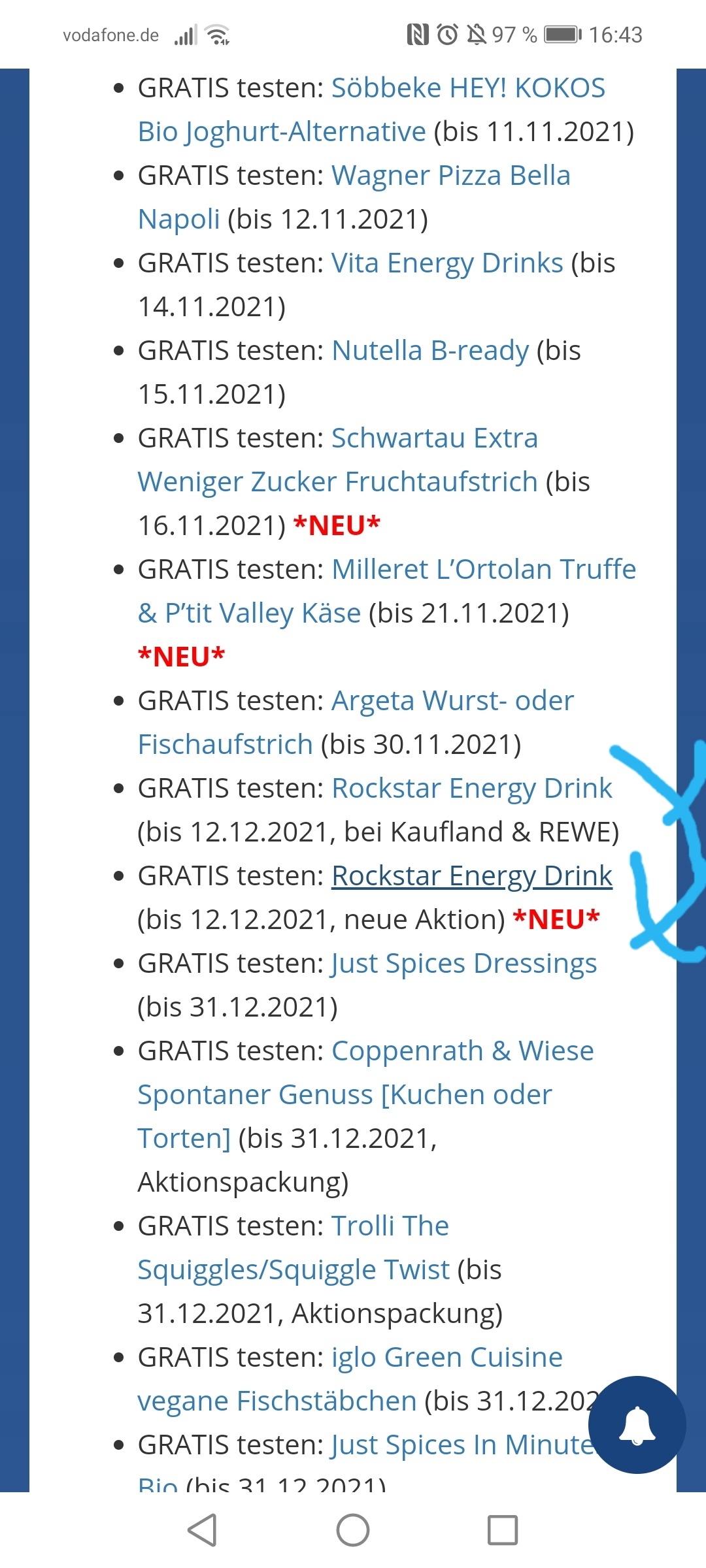Go back using the system back button
This screenshot has height=1568, width=706.
pos(202,1530)
